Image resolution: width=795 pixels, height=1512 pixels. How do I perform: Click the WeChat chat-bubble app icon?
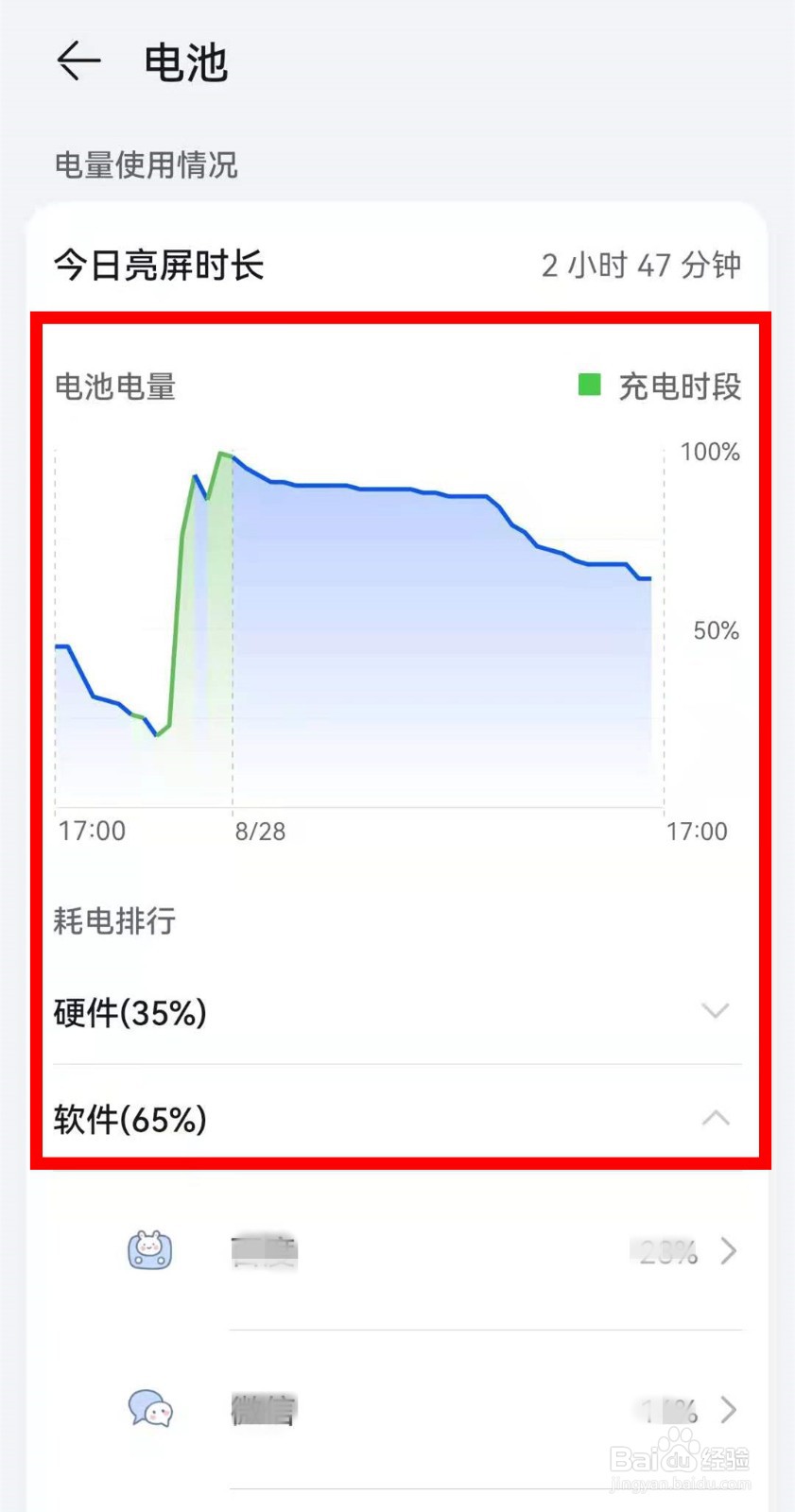149,1410
